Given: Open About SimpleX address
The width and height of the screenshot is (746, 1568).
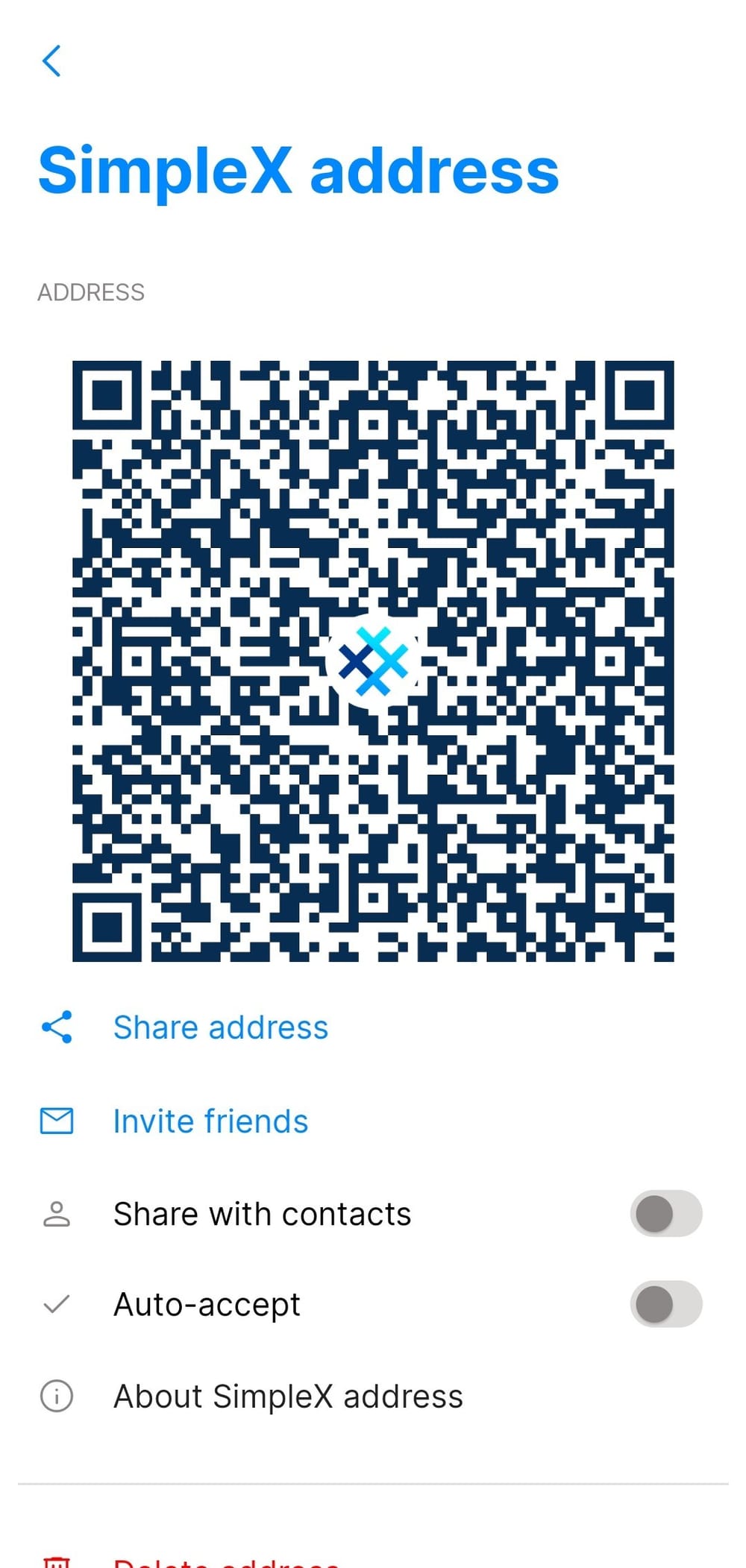Looking at the screenshot, I should tap(288, 1396).
